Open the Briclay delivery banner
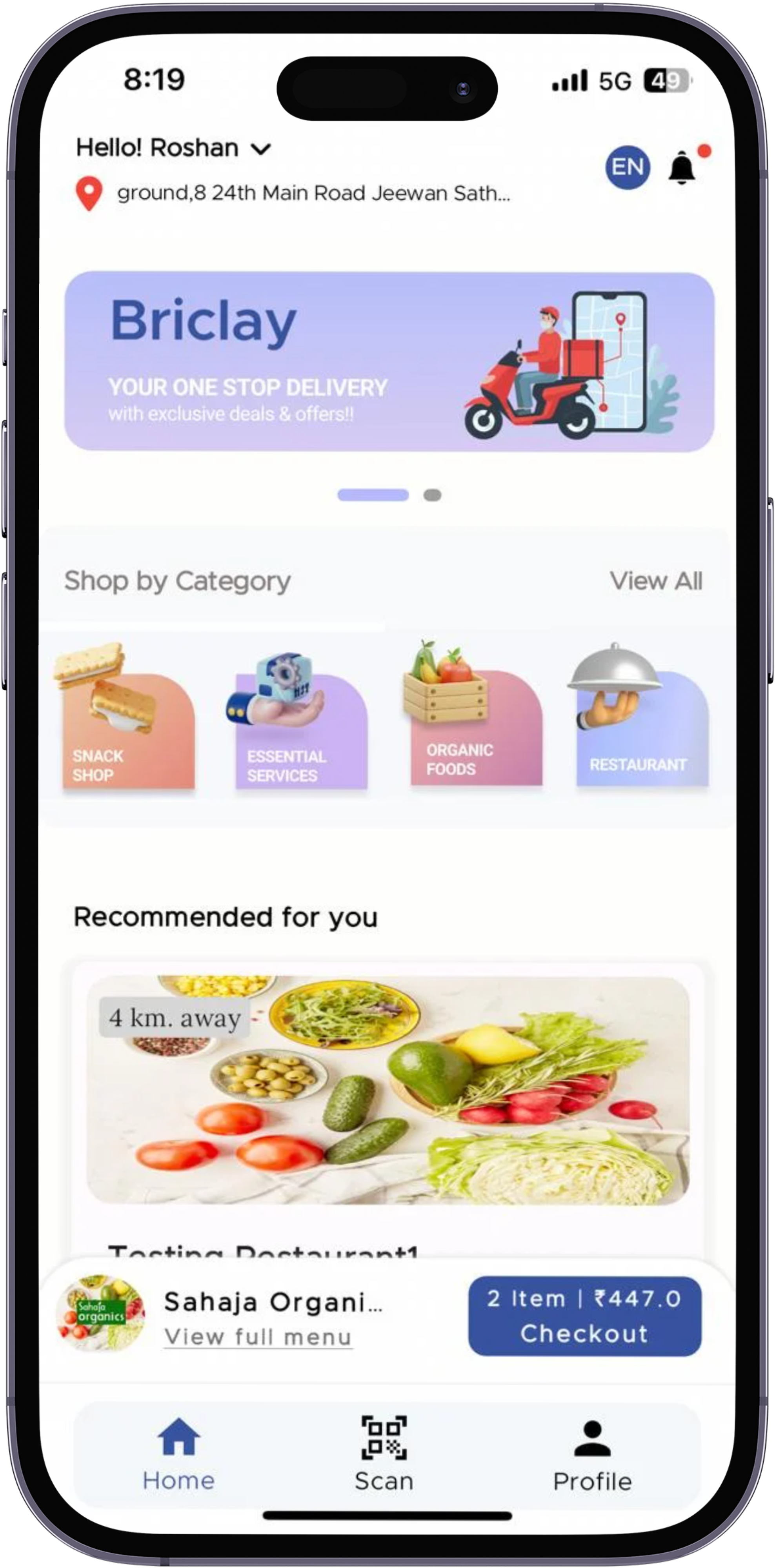The image size is (775, 1568). (388, 361)
